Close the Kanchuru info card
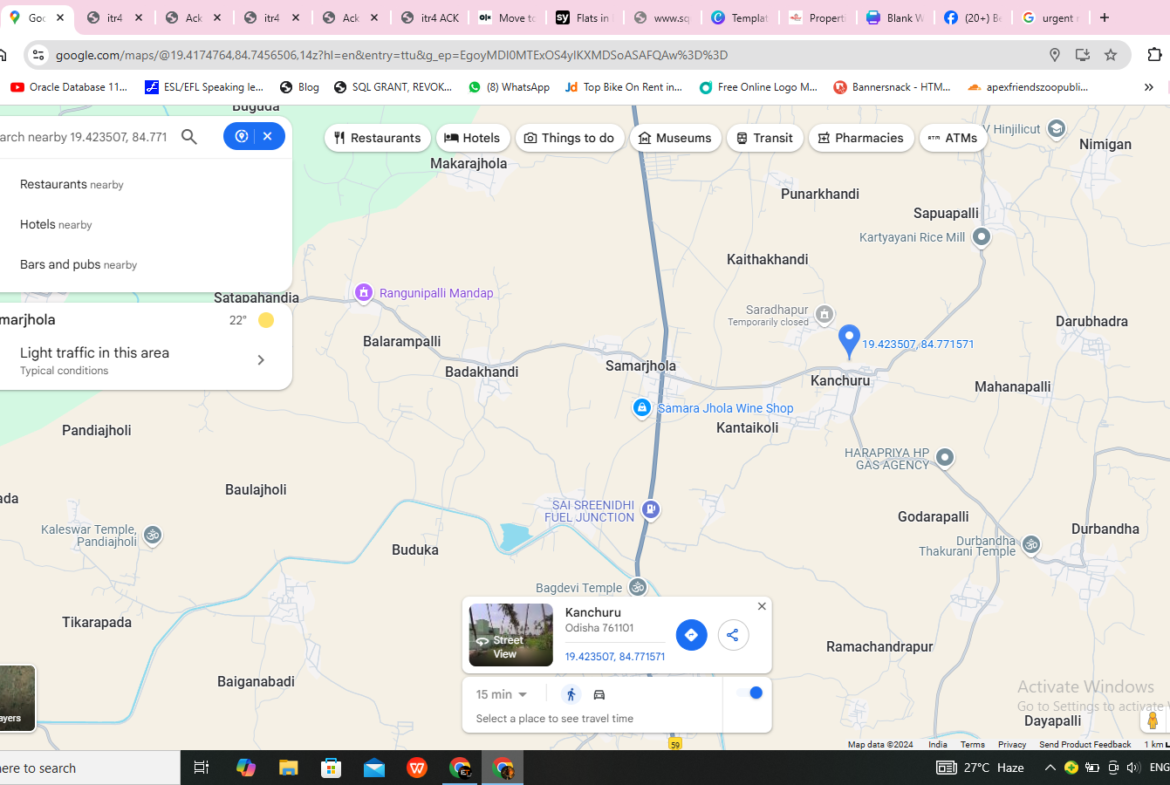The height and width of the screenshot is (785, 1170). (762, 606)
